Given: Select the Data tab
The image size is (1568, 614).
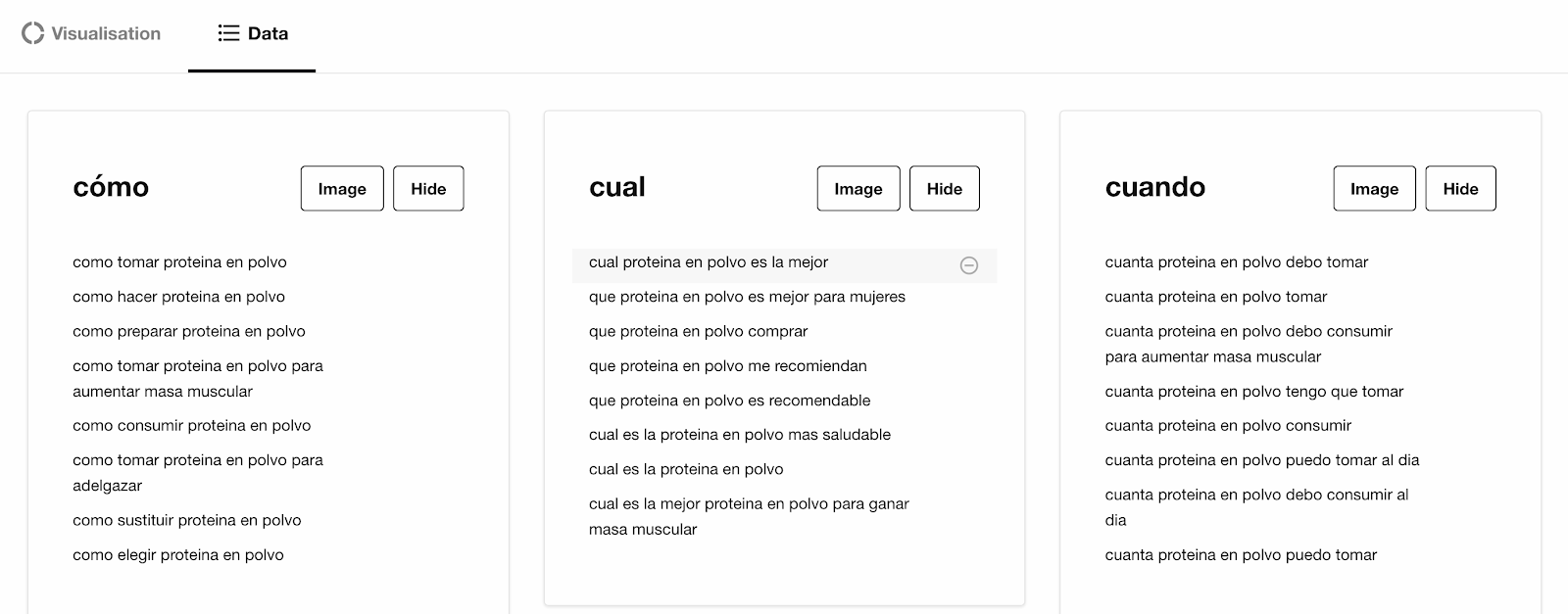Looking at the screenshot, I should coord(253,33).
